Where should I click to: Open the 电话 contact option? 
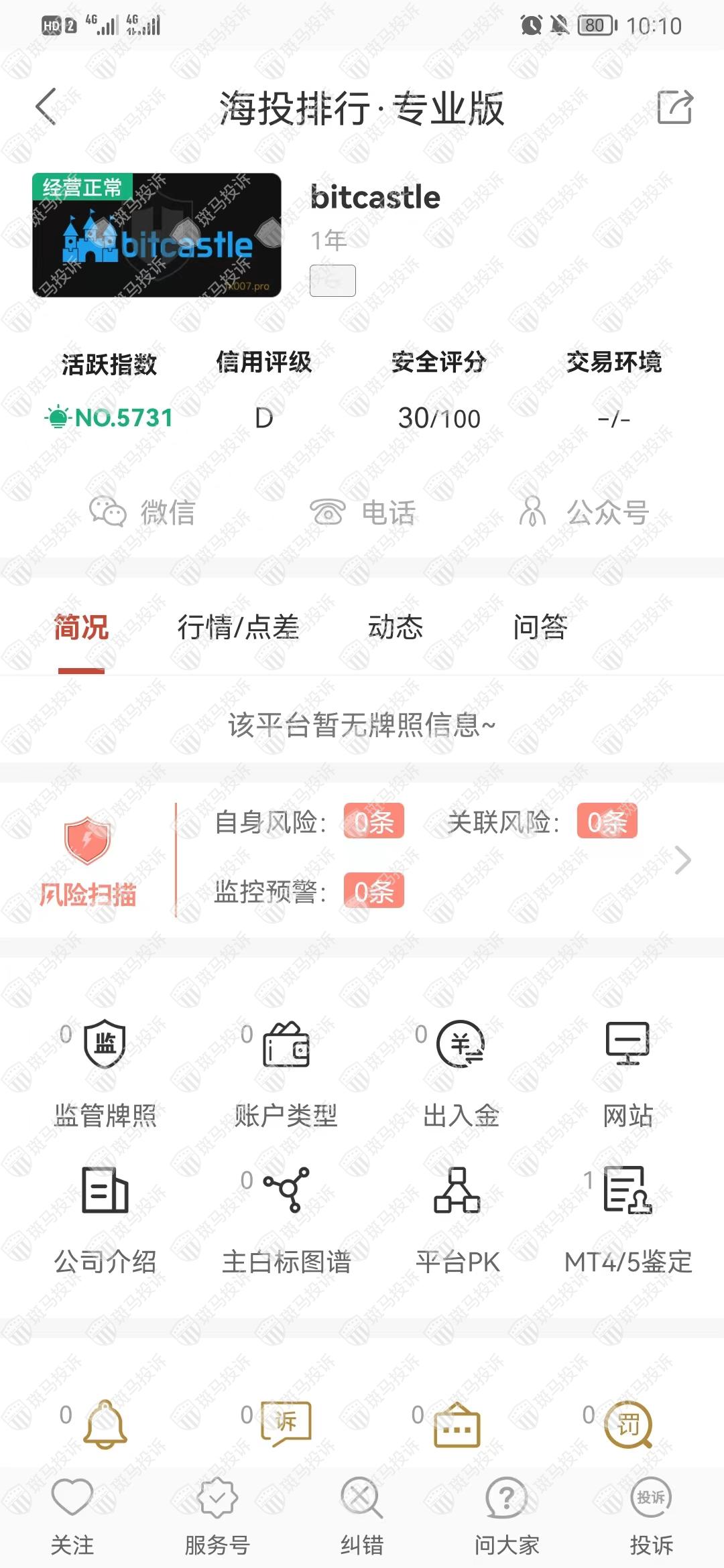click(x=363, y=513)
